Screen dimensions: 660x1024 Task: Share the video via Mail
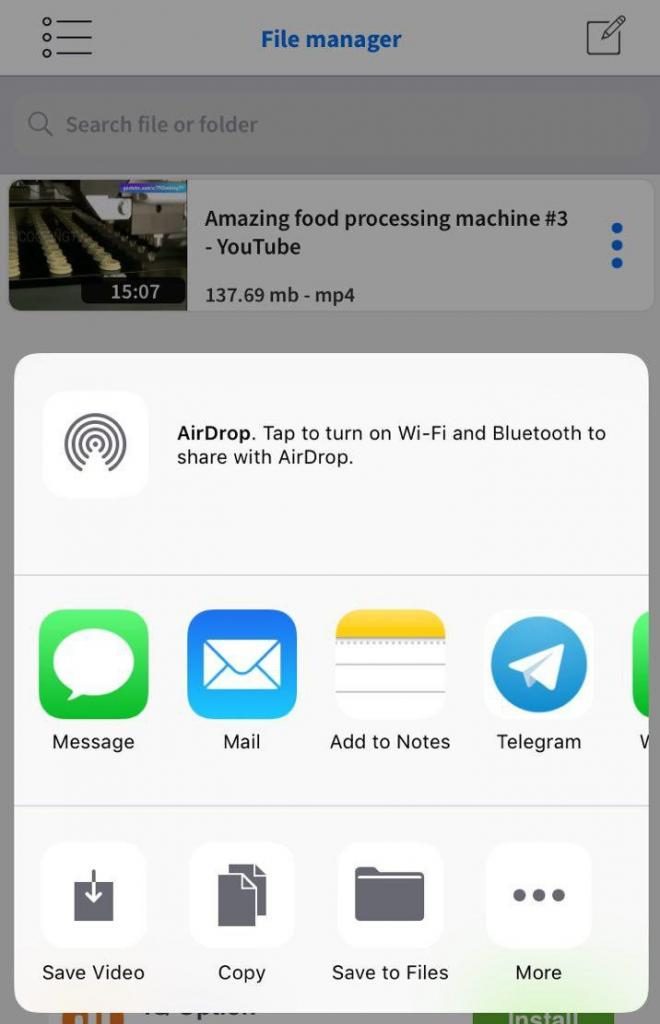click(242, 664)
